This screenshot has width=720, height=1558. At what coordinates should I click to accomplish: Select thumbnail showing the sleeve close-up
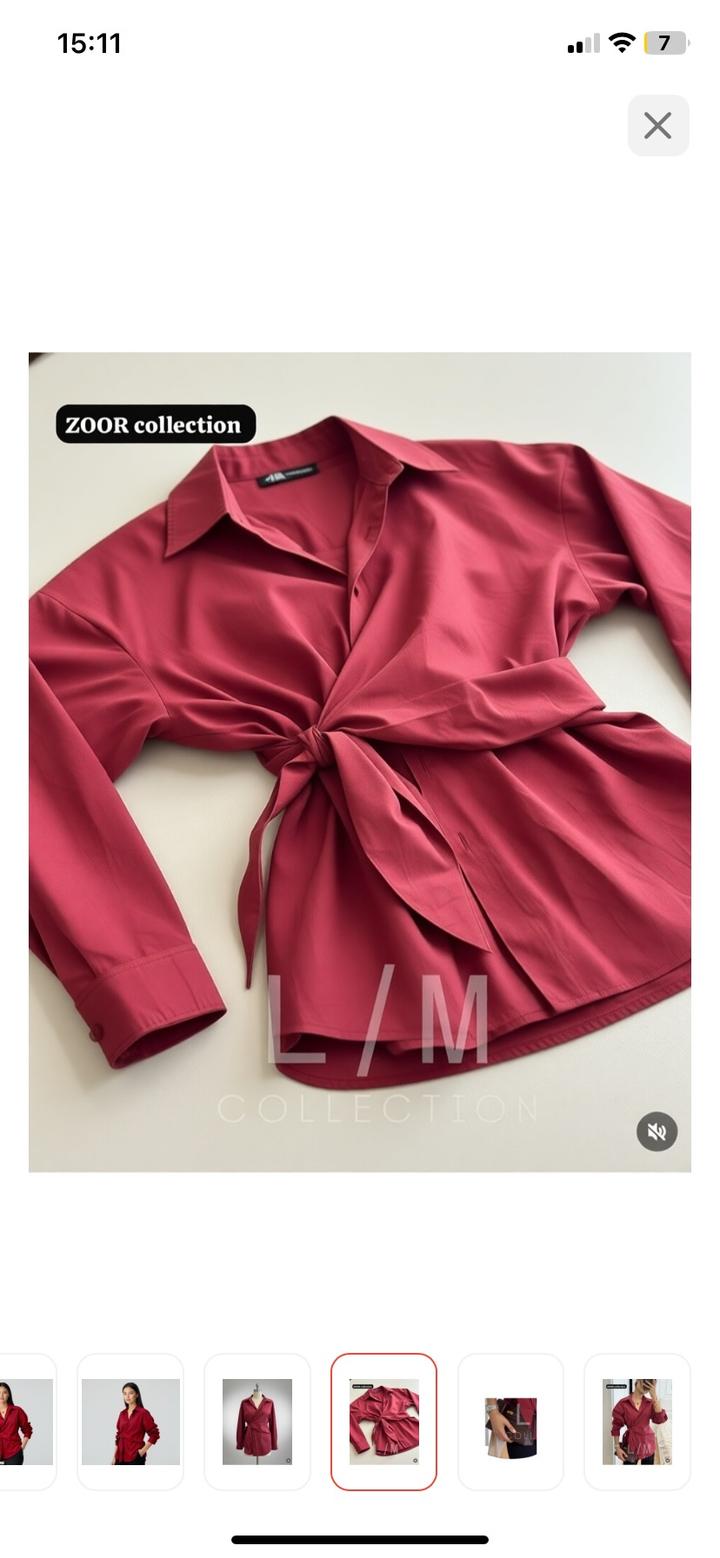click(511, 1421)
